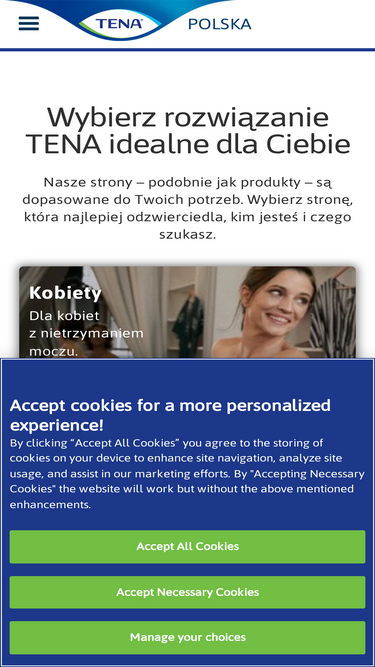Open the Kobiety card
The image size is (375, 667).
188,312
